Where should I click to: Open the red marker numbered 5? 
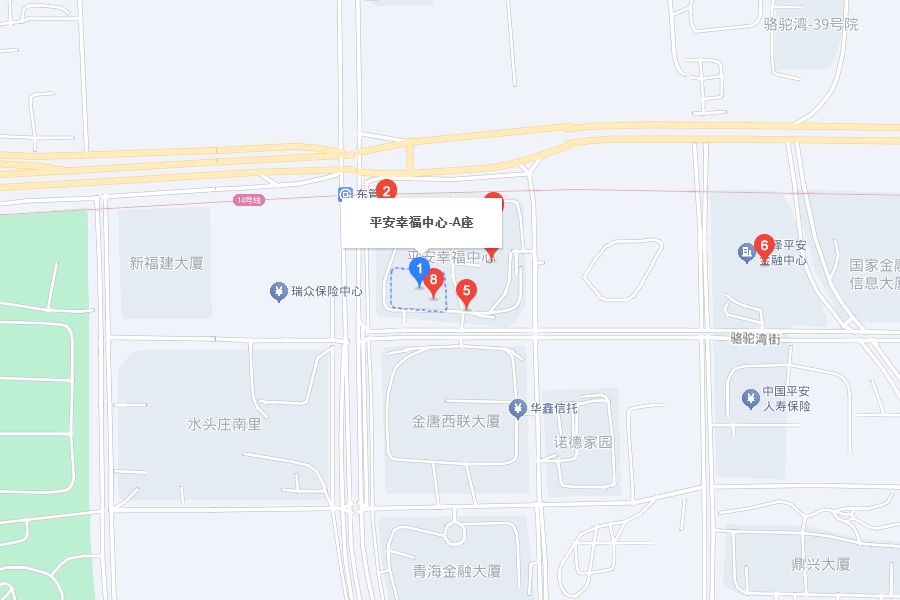coord(466,292)
